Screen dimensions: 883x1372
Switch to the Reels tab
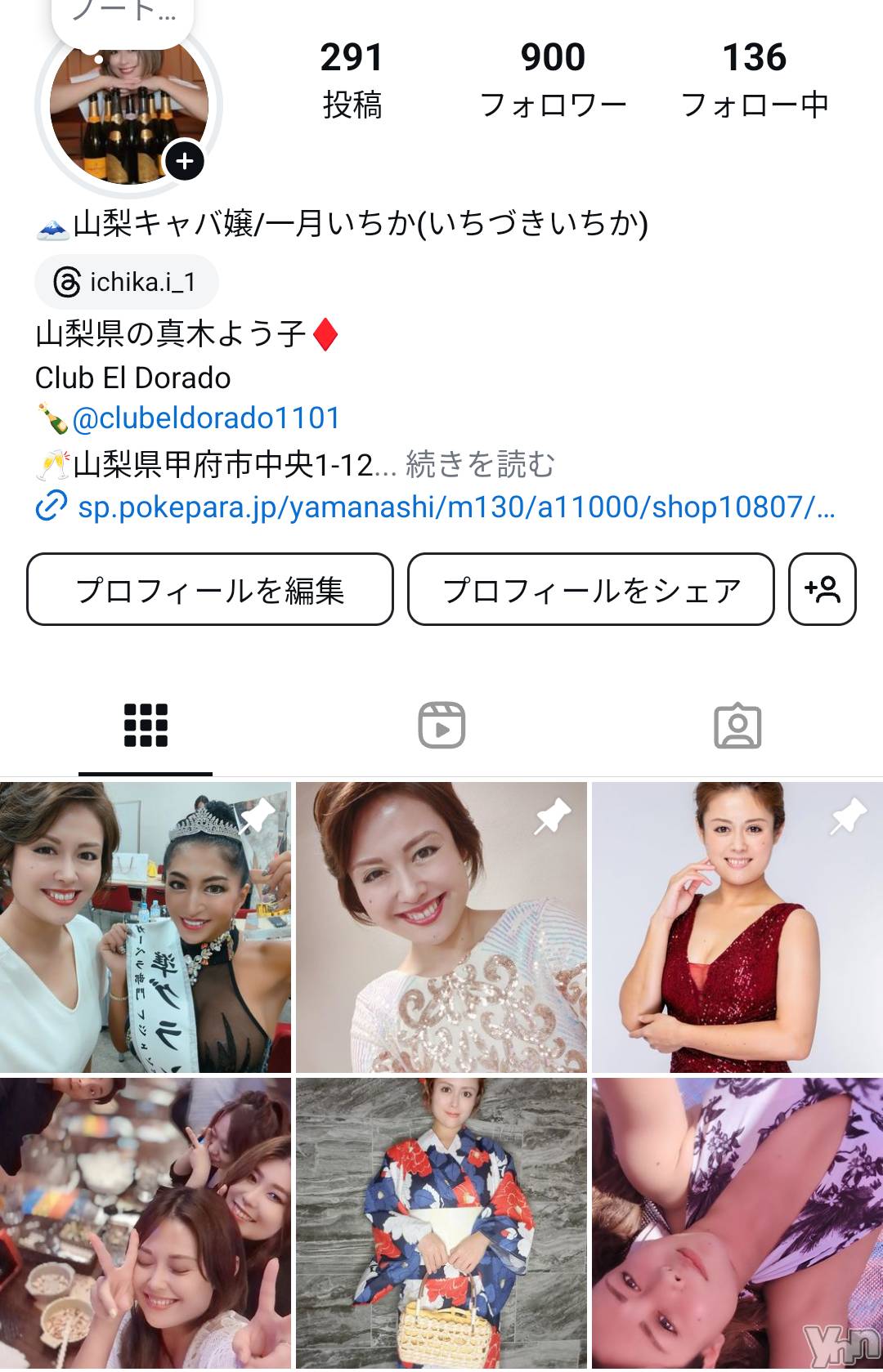pos(441,726)
